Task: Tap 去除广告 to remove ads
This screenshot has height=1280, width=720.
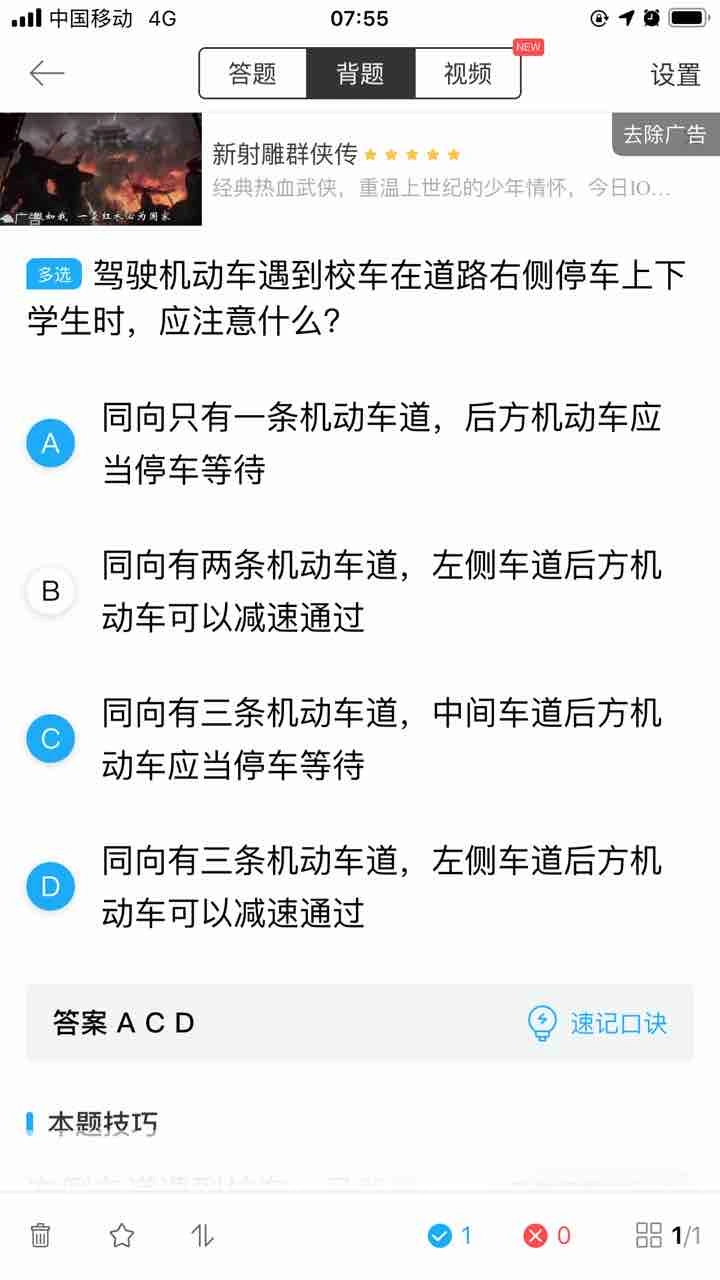Action: [665, 134]
